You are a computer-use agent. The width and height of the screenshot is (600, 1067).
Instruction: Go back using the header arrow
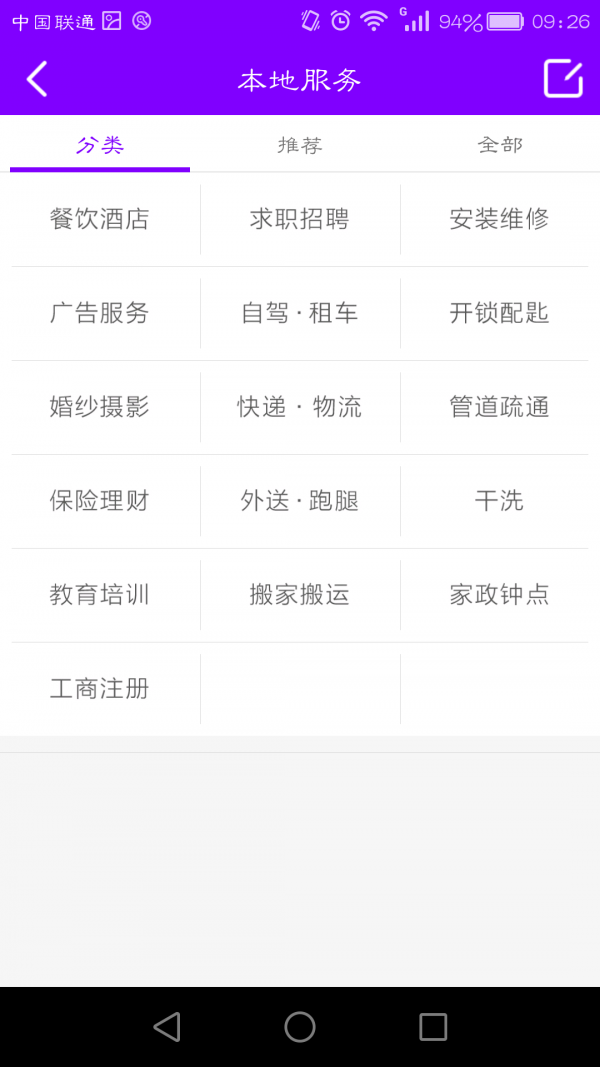pos(37,79)
